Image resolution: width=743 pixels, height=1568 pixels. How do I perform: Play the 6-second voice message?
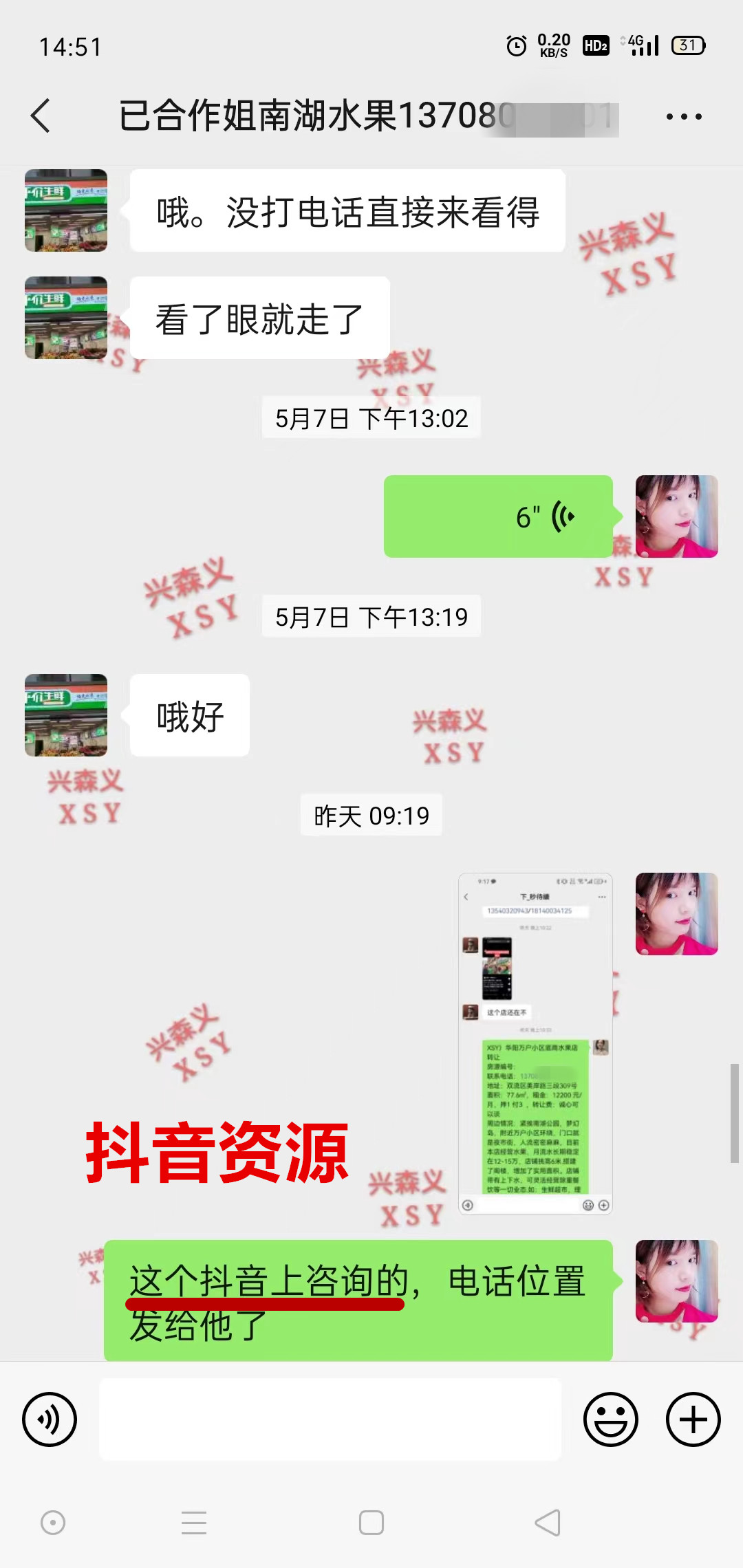coord(498,516)
